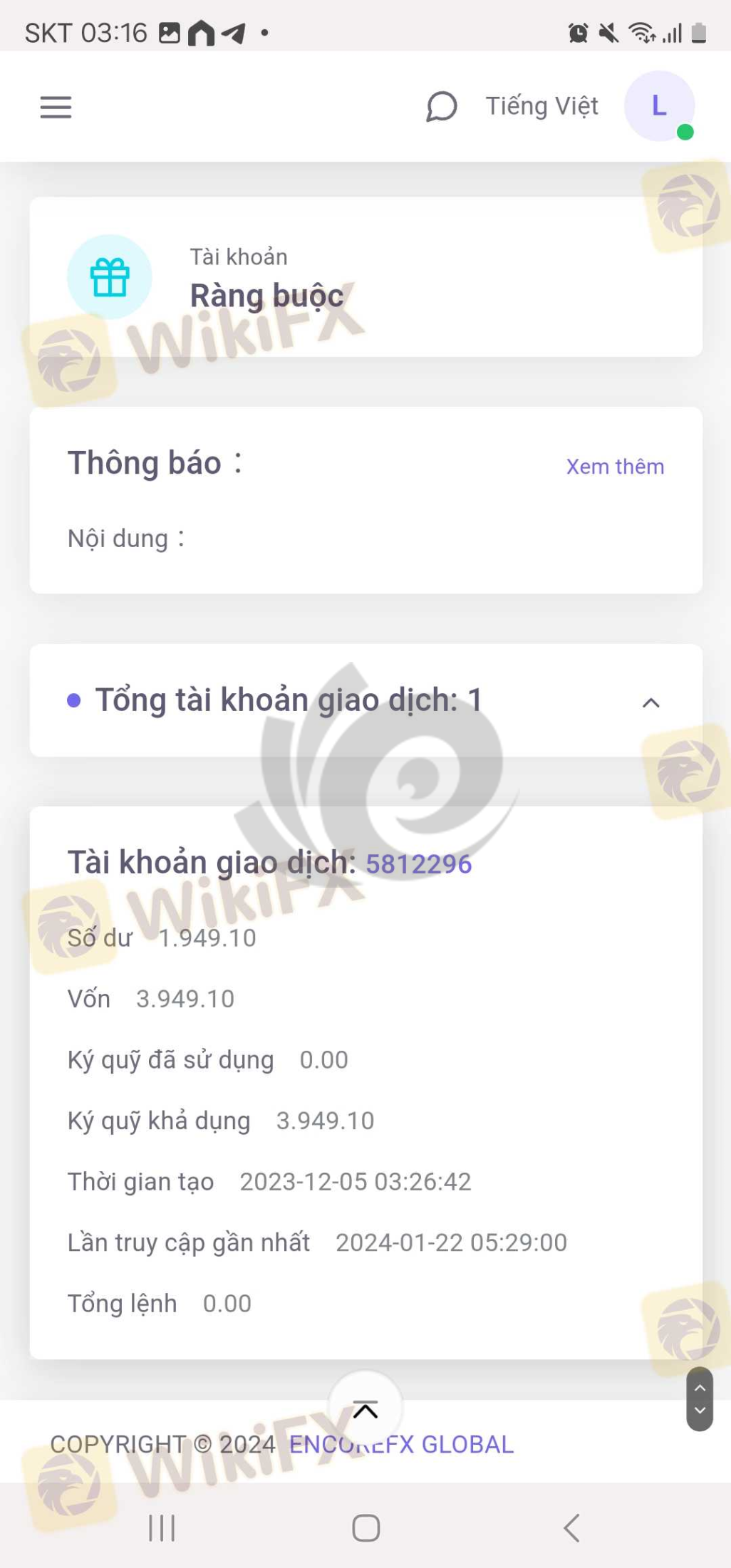731x1568 pixels.
Task: Tap Xem thêm in notifications
Action: [615, 467]
